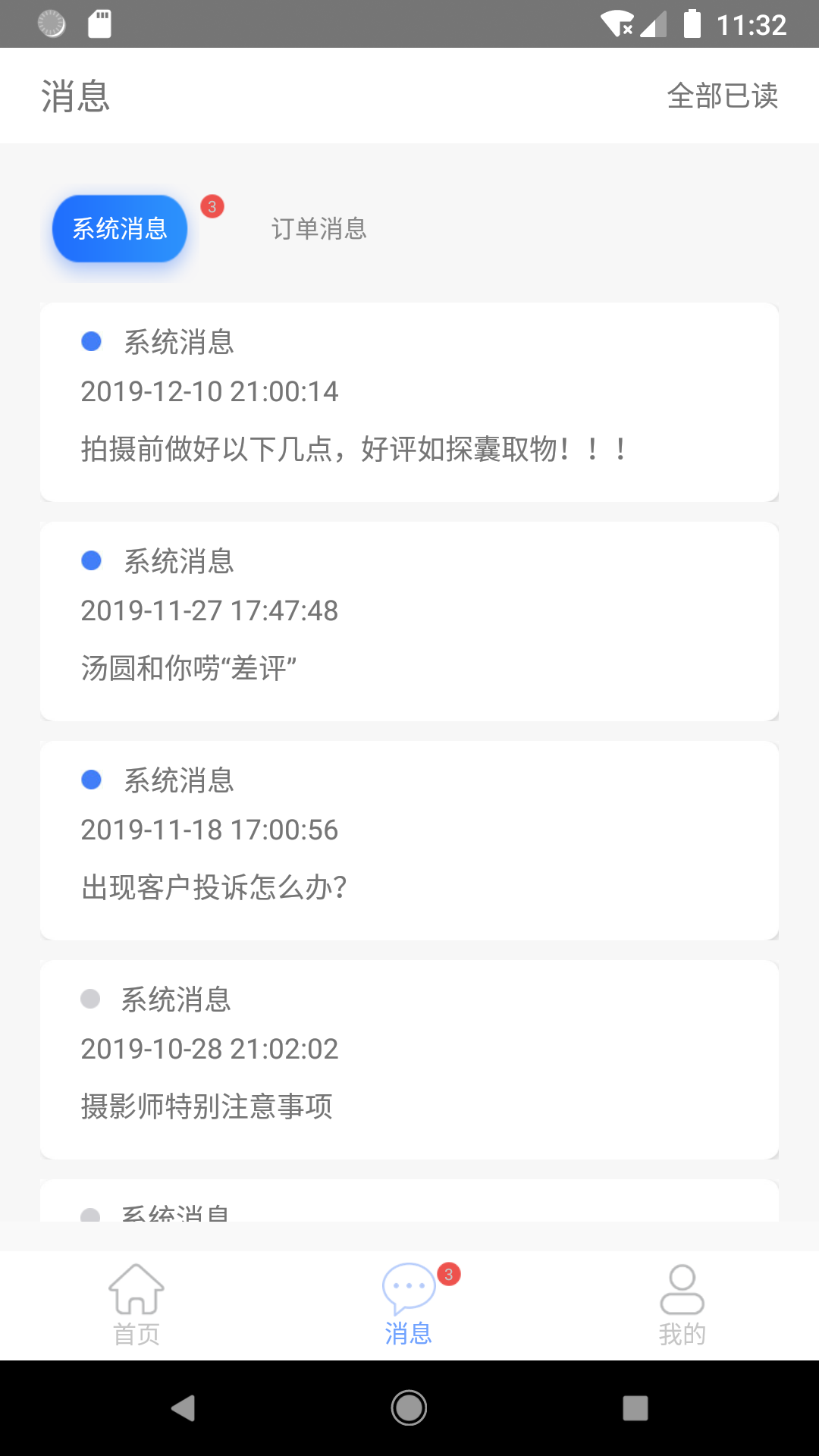This screenshot has width=819, height=1456.
Task: Switch to the 订单消息 tab
Action: [x=319, y=228]
